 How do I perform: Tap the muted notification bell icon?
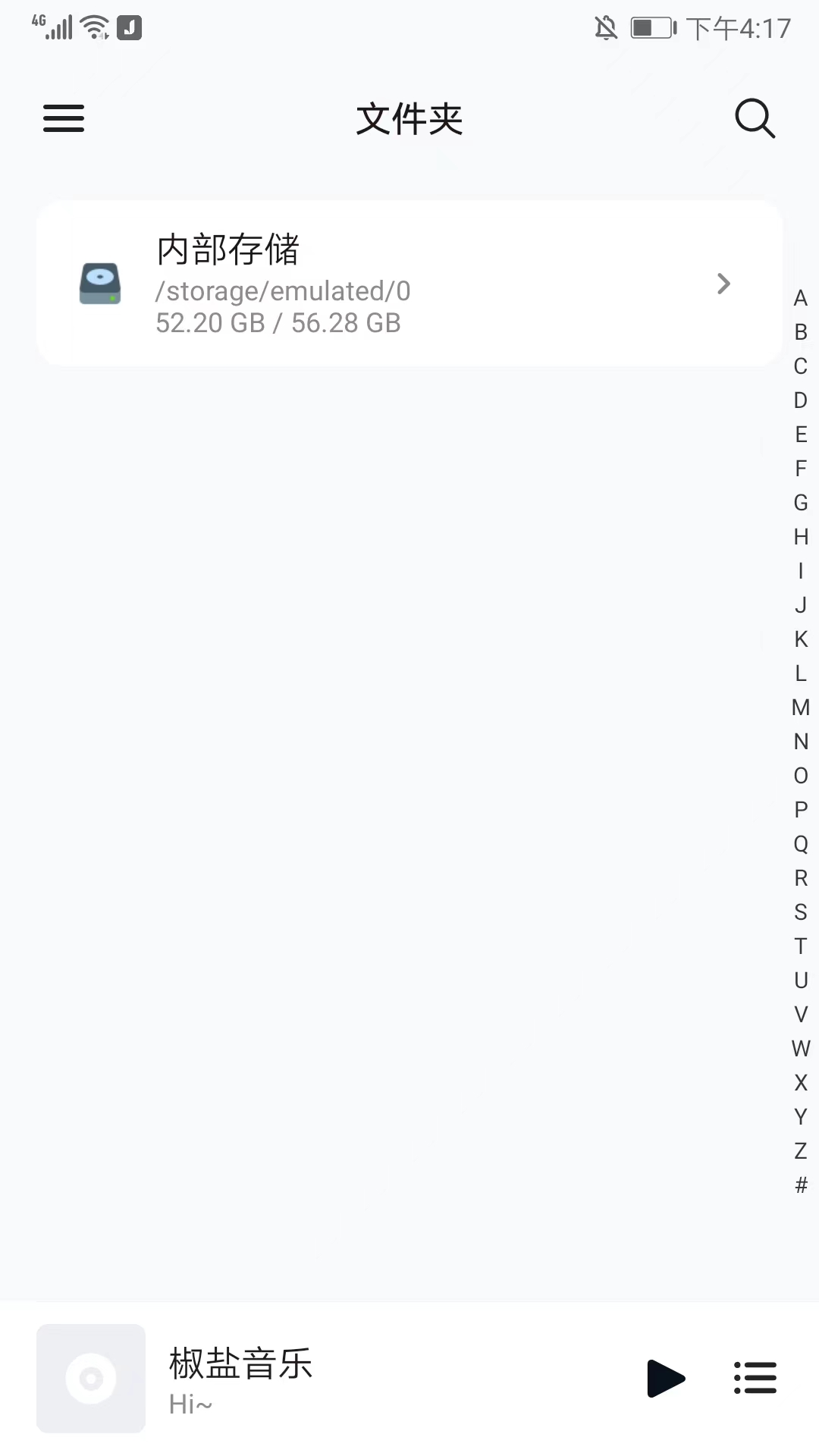coord(607,27)
